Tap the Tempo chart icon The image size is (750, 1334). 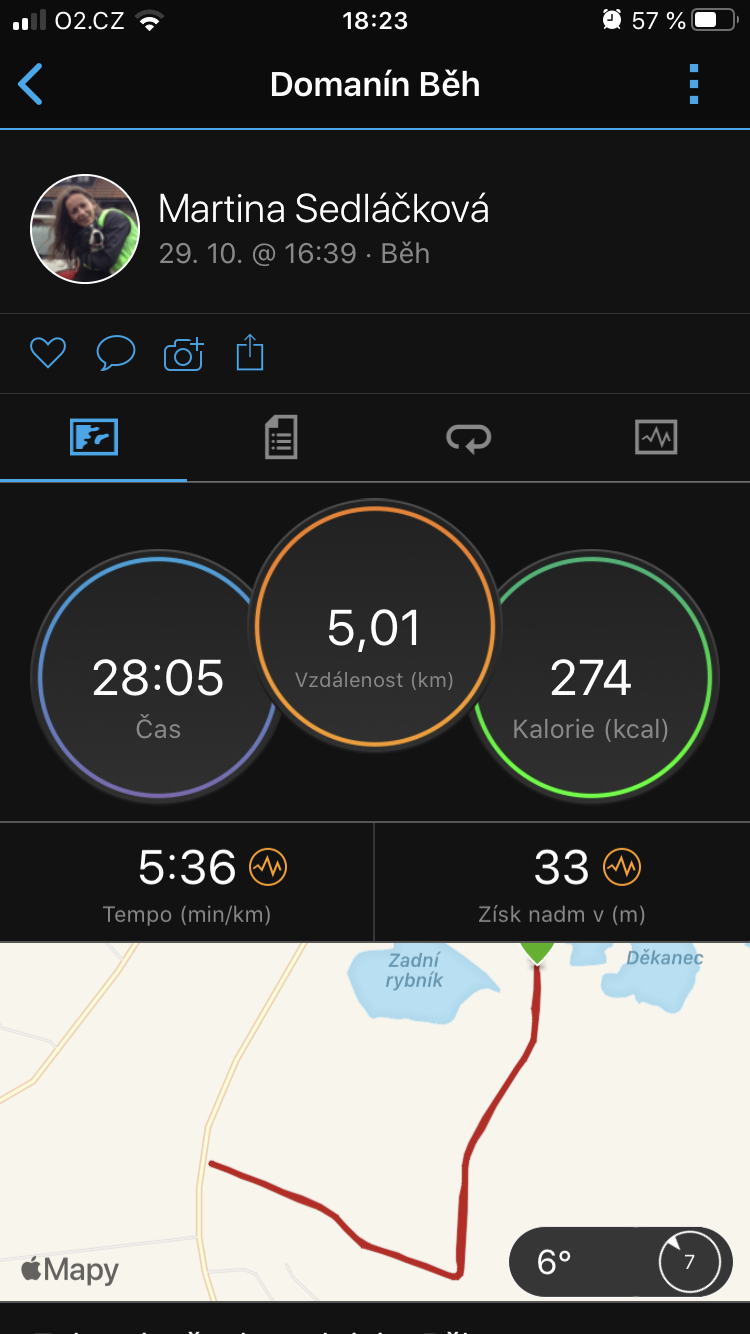point(268,867)
